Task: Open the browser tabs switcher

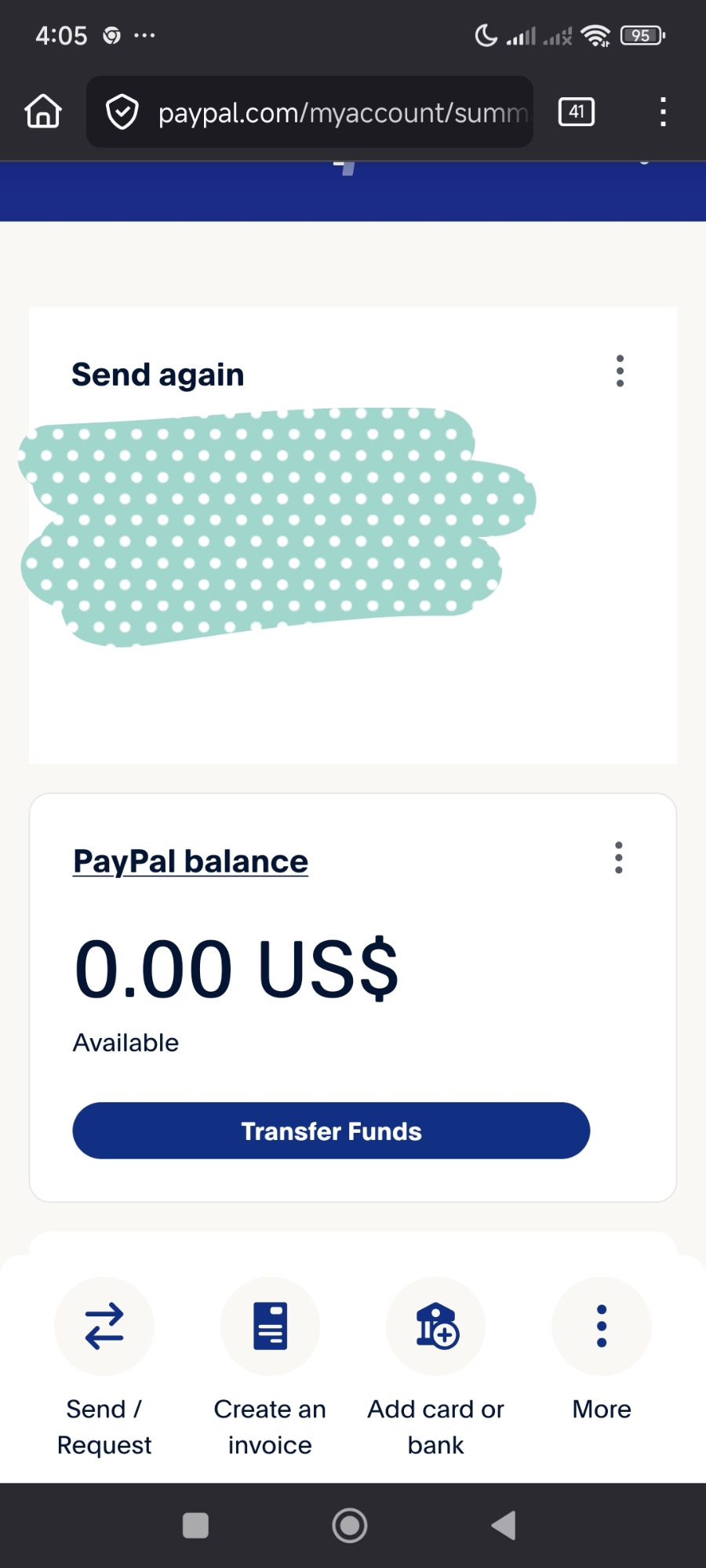Action: [577, 112]
